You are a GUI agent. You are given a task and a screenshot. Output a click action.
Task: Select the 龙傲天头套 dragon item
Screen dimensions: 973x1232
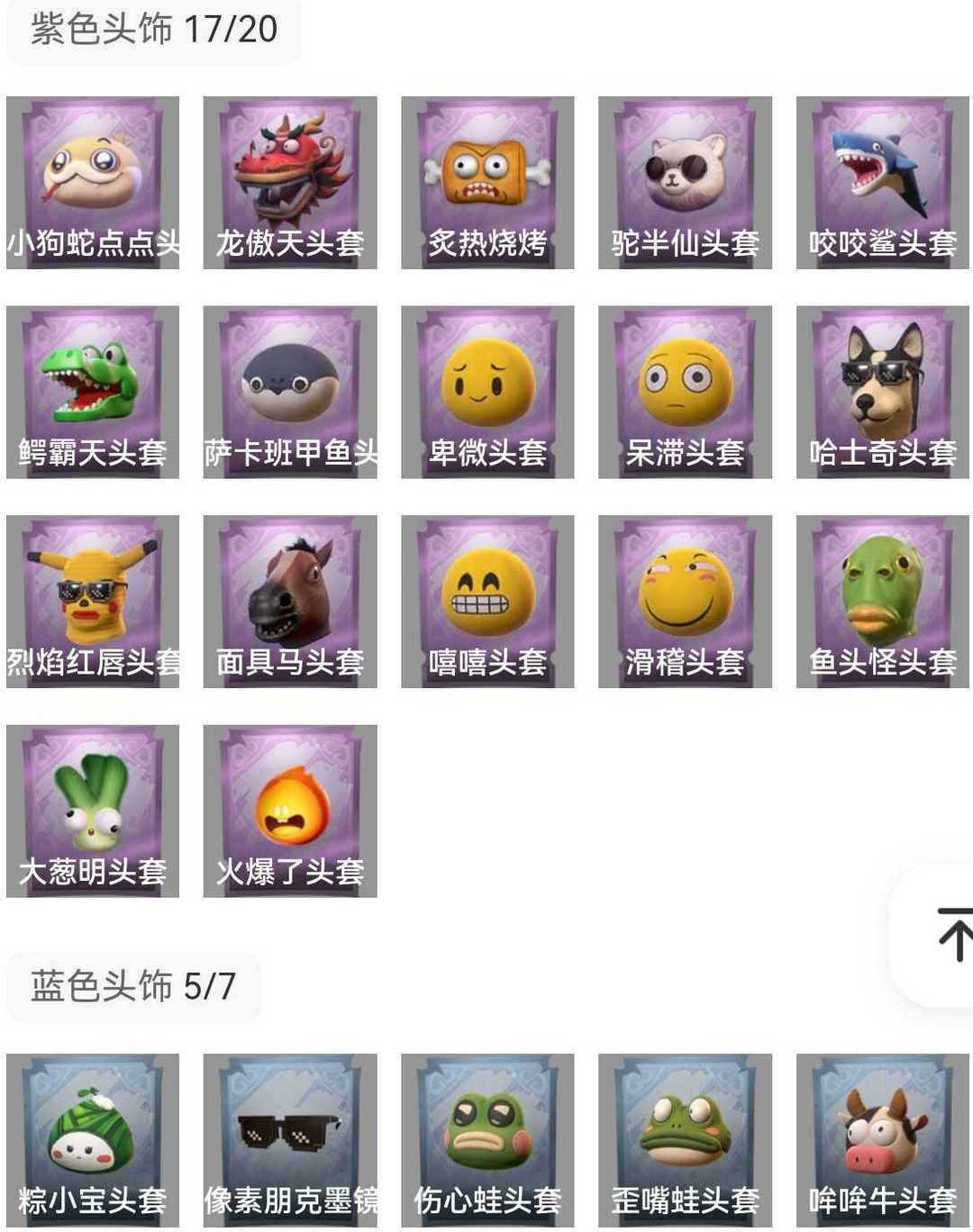click(290, 183)
